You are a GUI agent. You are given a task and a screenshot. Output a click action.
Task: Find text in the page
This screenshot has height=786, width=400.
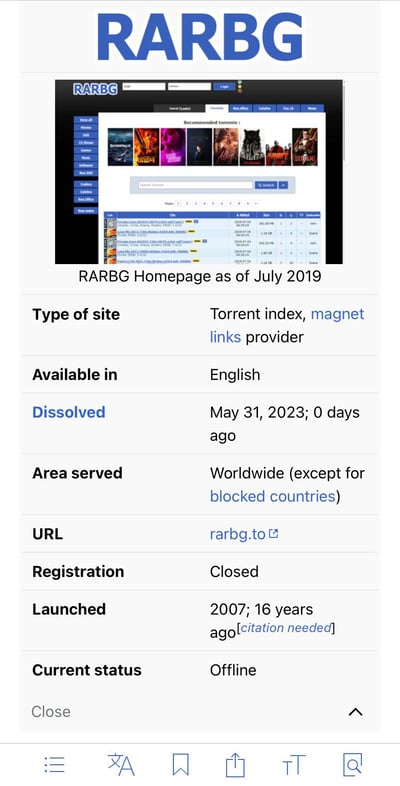pos(352,765)
